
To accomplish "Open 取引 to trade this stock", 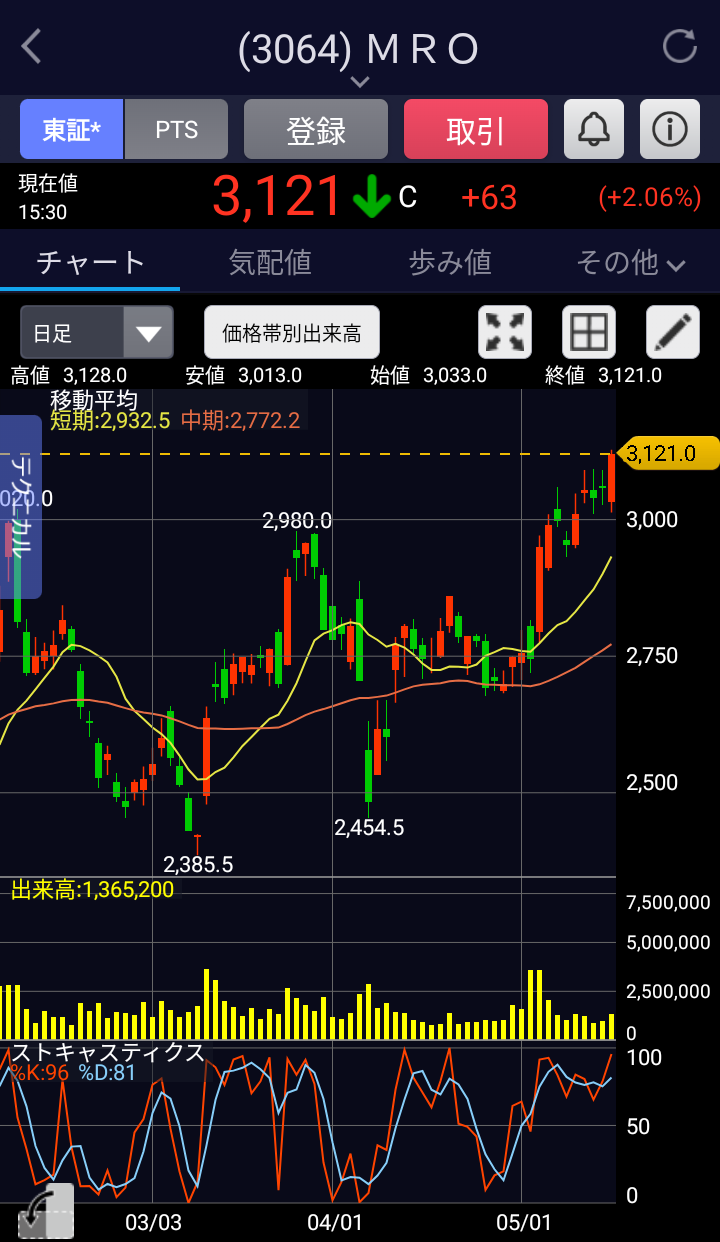I will 476,130.
